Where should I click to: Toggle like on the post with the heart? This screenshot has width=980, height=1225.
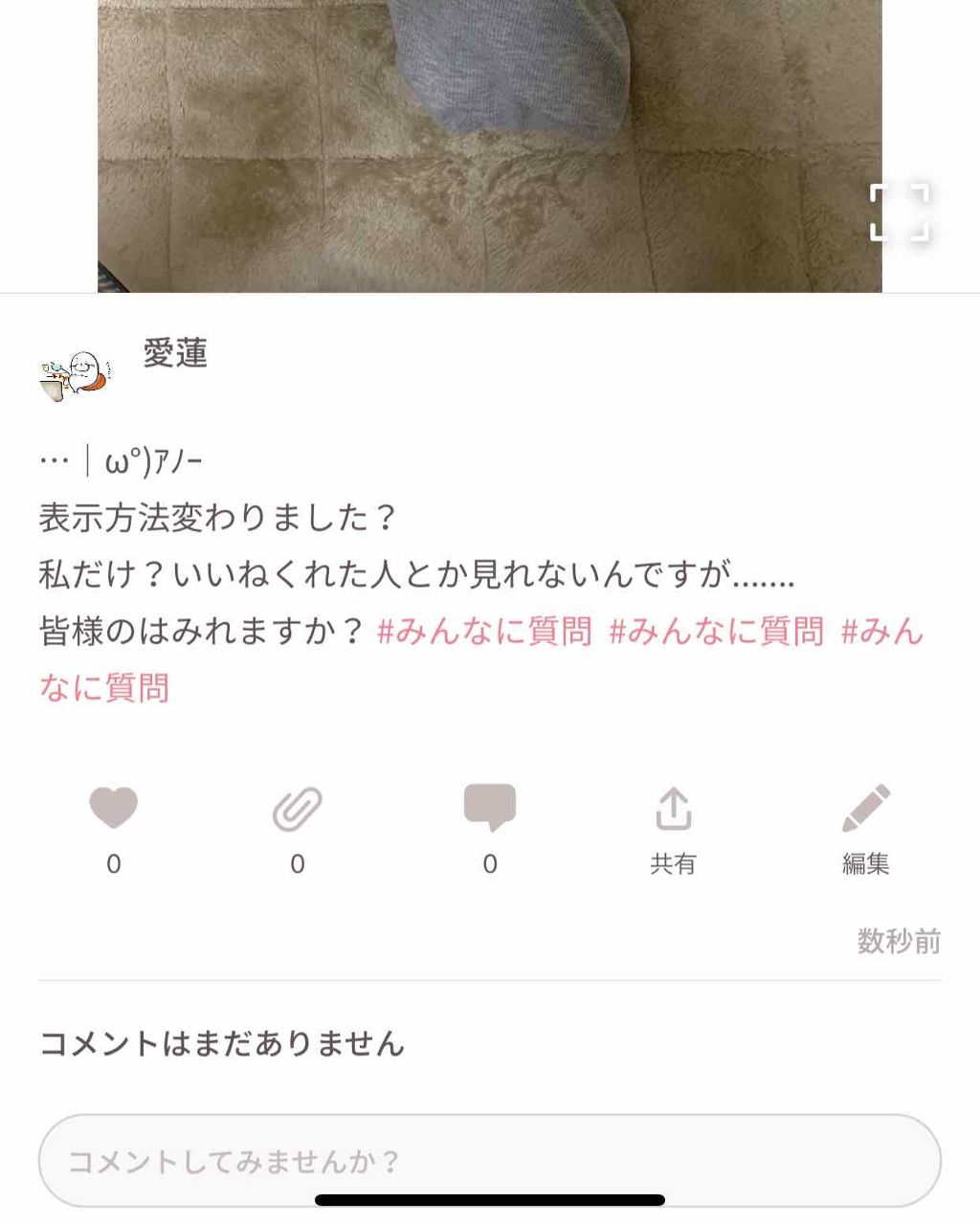click(x=114, y=809)
